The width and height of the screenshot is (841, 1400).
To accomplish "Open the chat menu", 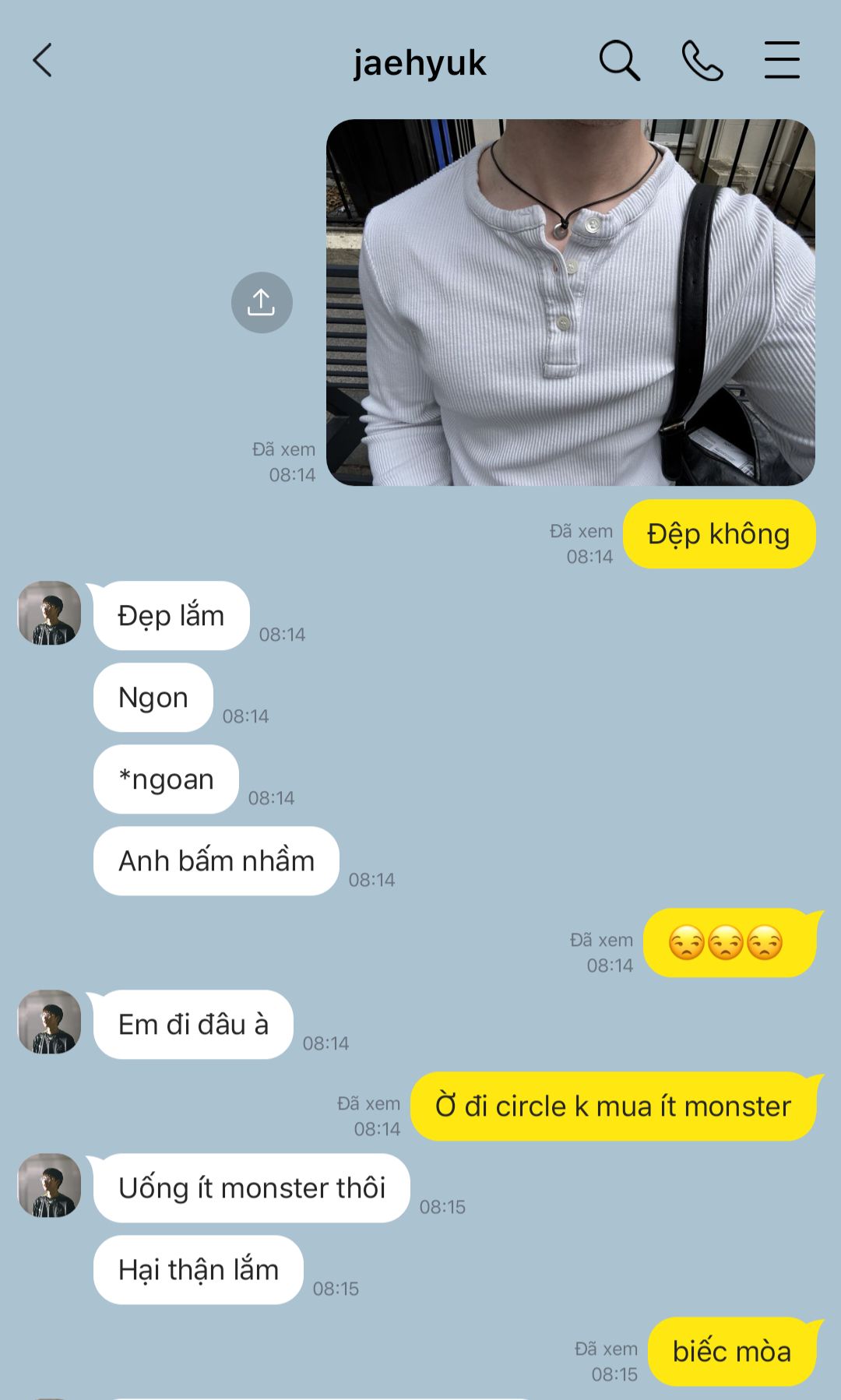I will [x=782, y=61].
